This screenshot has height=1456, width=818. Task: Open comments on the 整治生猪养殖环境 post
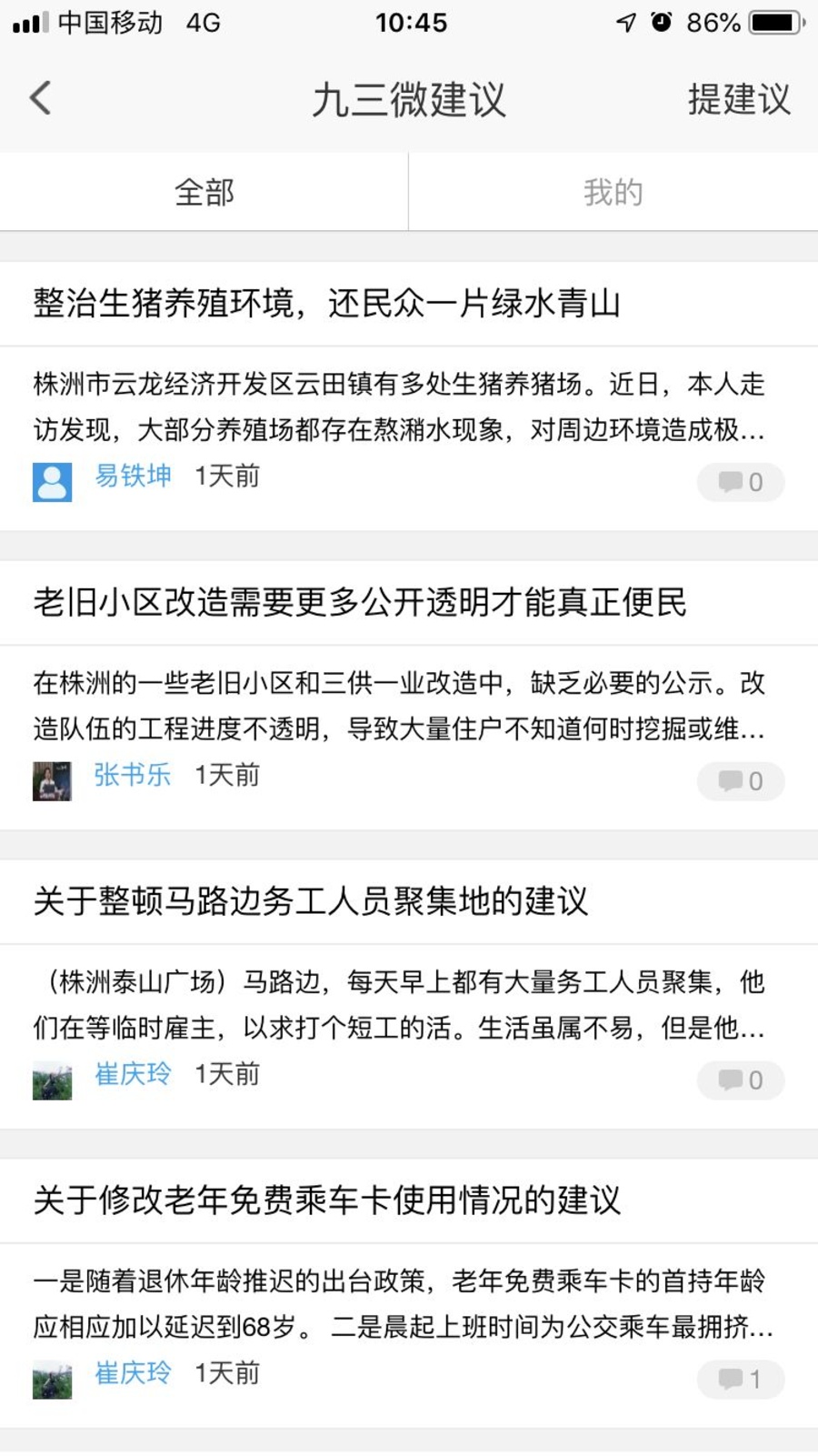click(740, 482)
